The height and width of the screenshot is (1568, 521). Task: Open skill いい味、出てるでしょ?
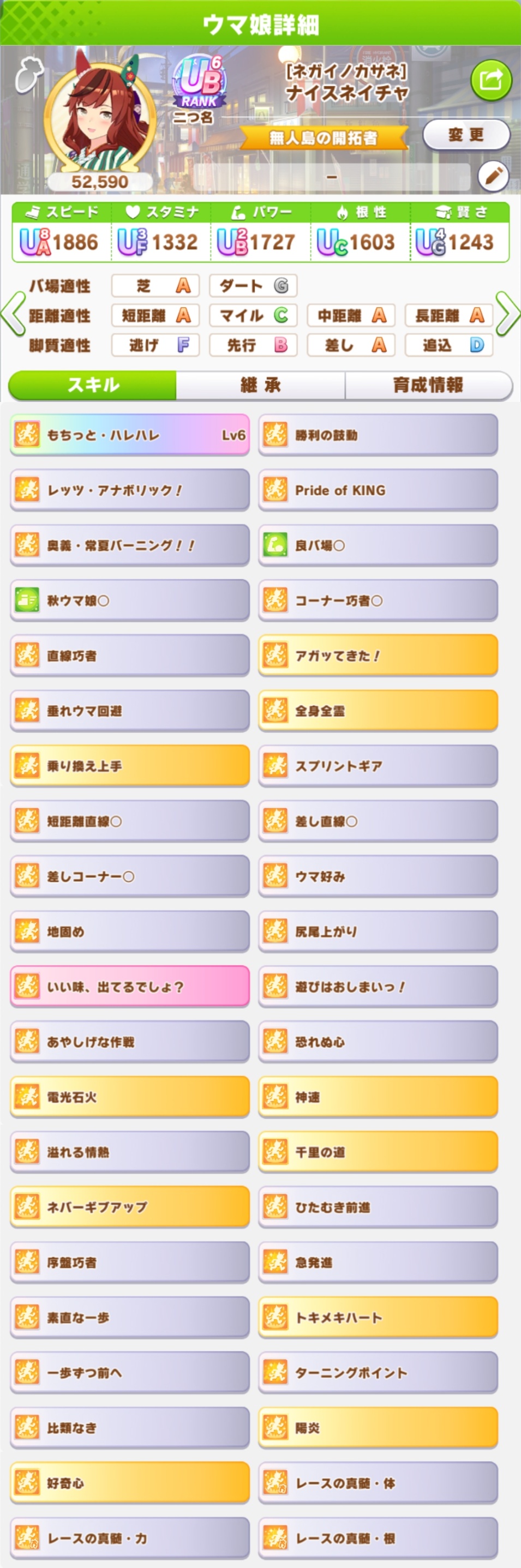tap(130, 987)
